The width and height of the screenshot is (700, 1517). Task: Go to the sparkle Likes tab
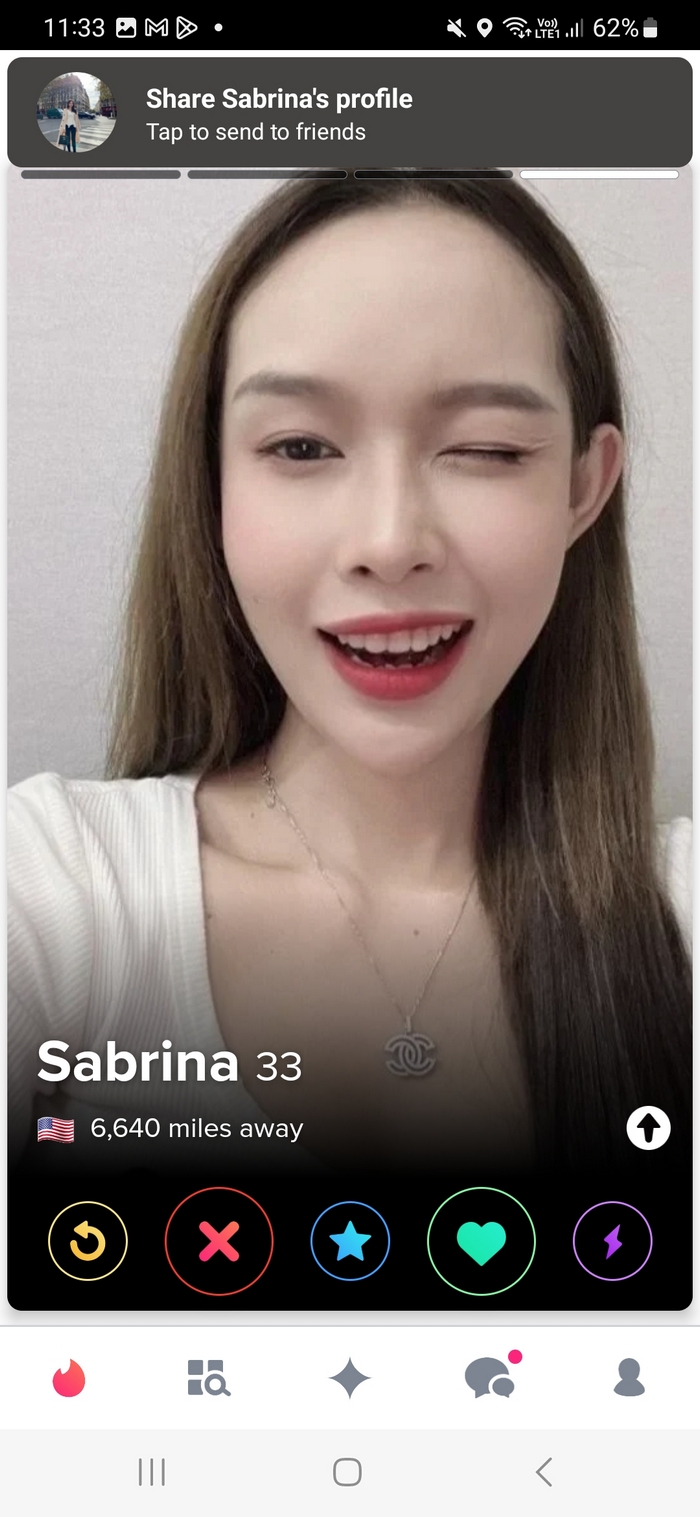pos(350,1379)
